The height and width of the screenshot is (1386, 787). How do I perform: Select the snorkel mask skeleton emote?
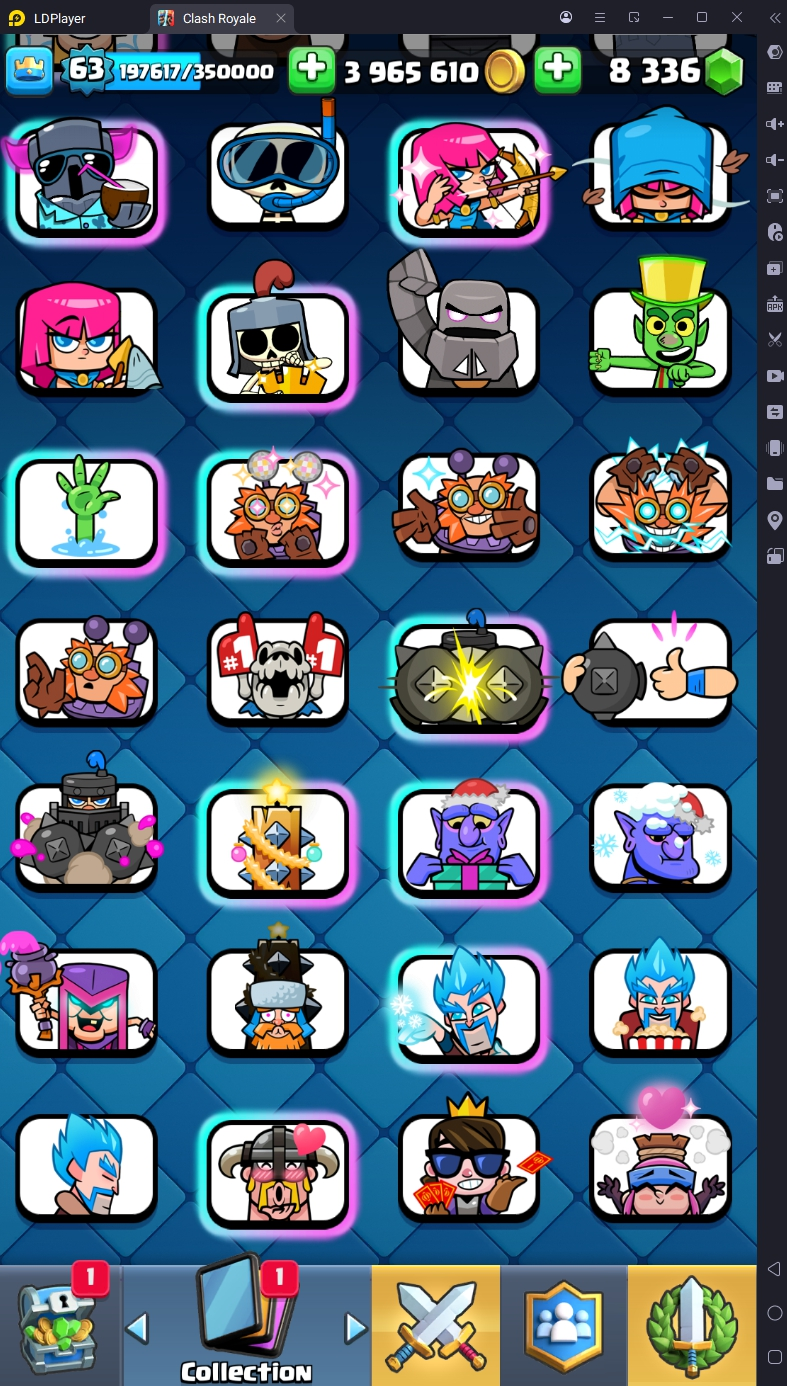pyautogui.click(x=278, y=177)
